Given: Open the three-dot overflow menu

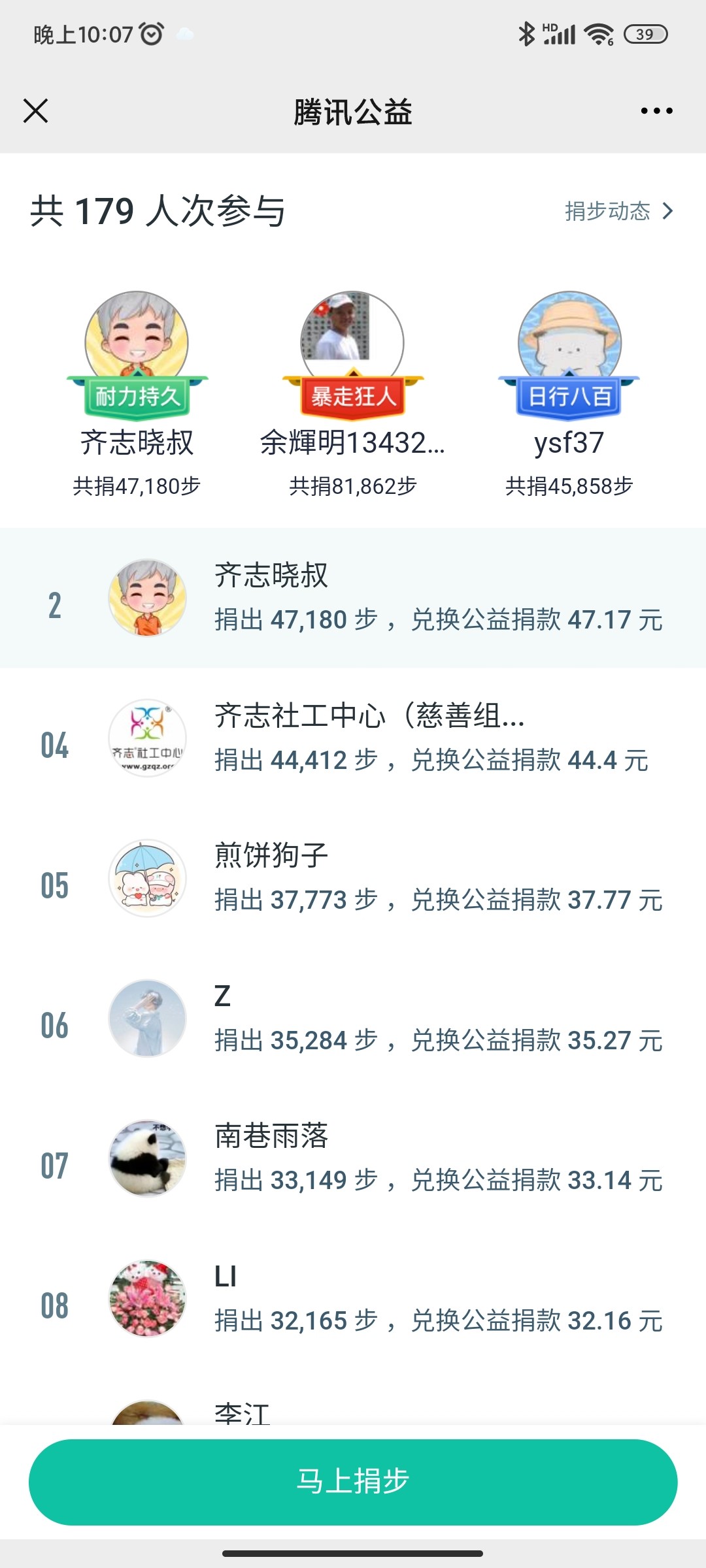Looking at the screenshot, I should [x=656, y=111].
